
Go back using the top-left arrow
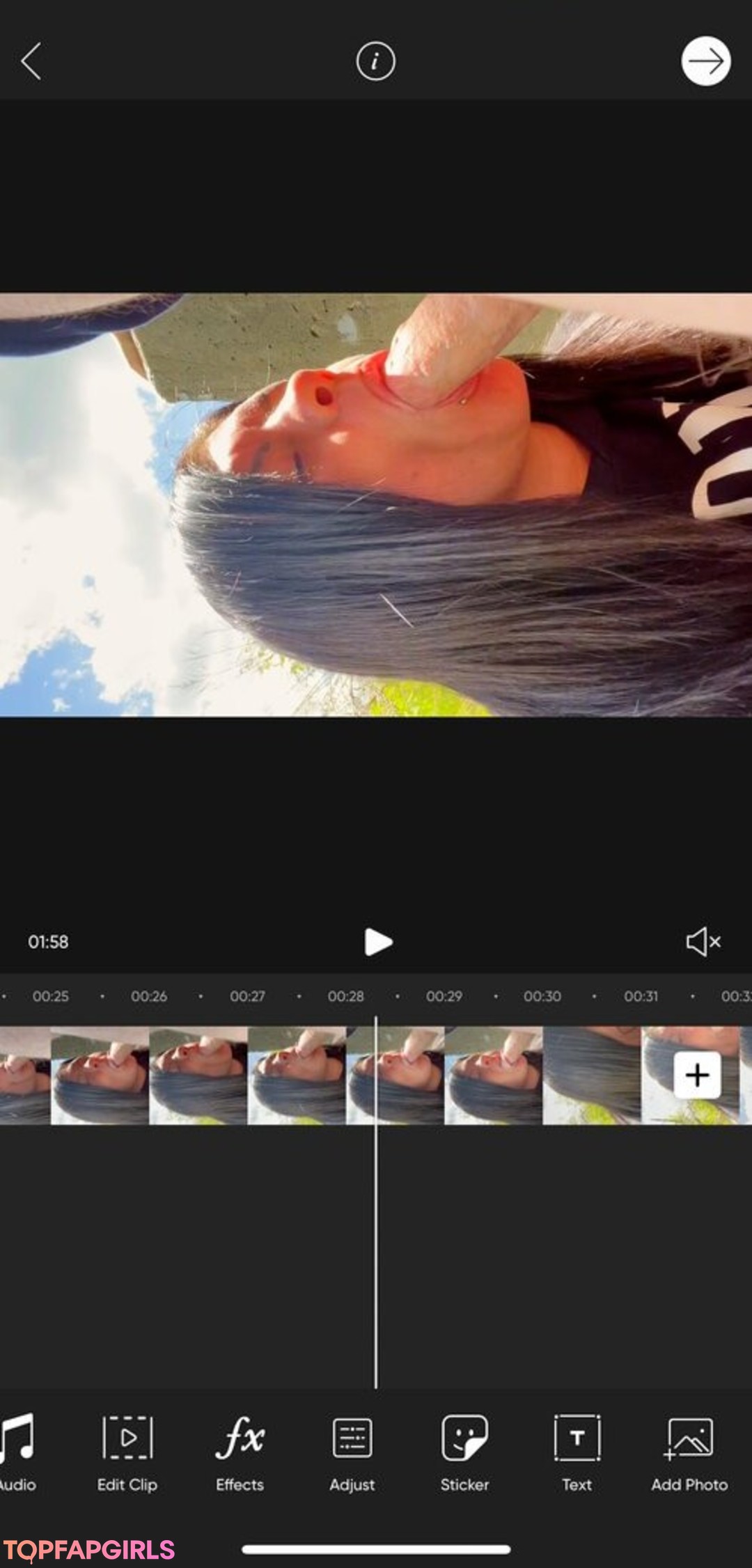coord(31,61)
